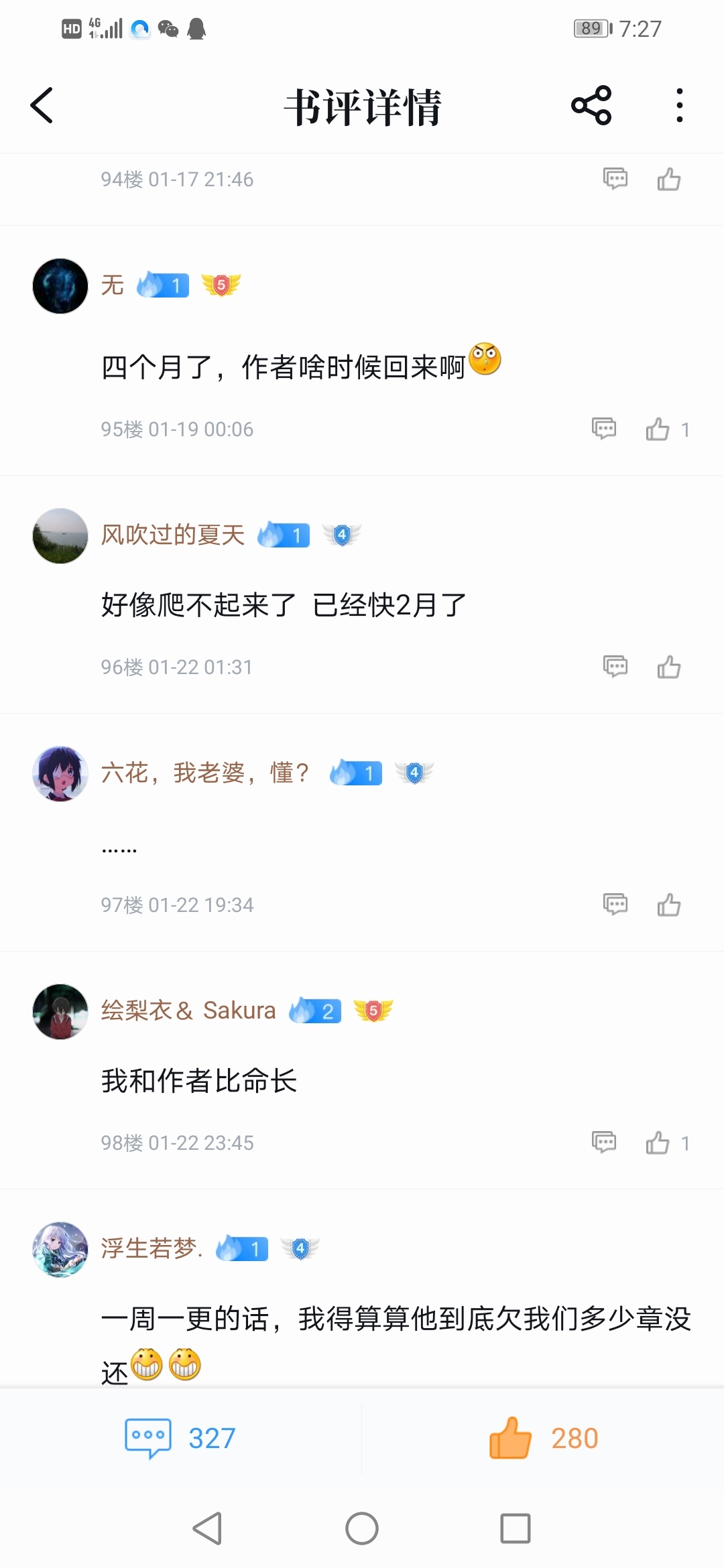View 风吹过的夏天's profile via username
This screenshot has width=724, height=1568.
tap(173, 535)
